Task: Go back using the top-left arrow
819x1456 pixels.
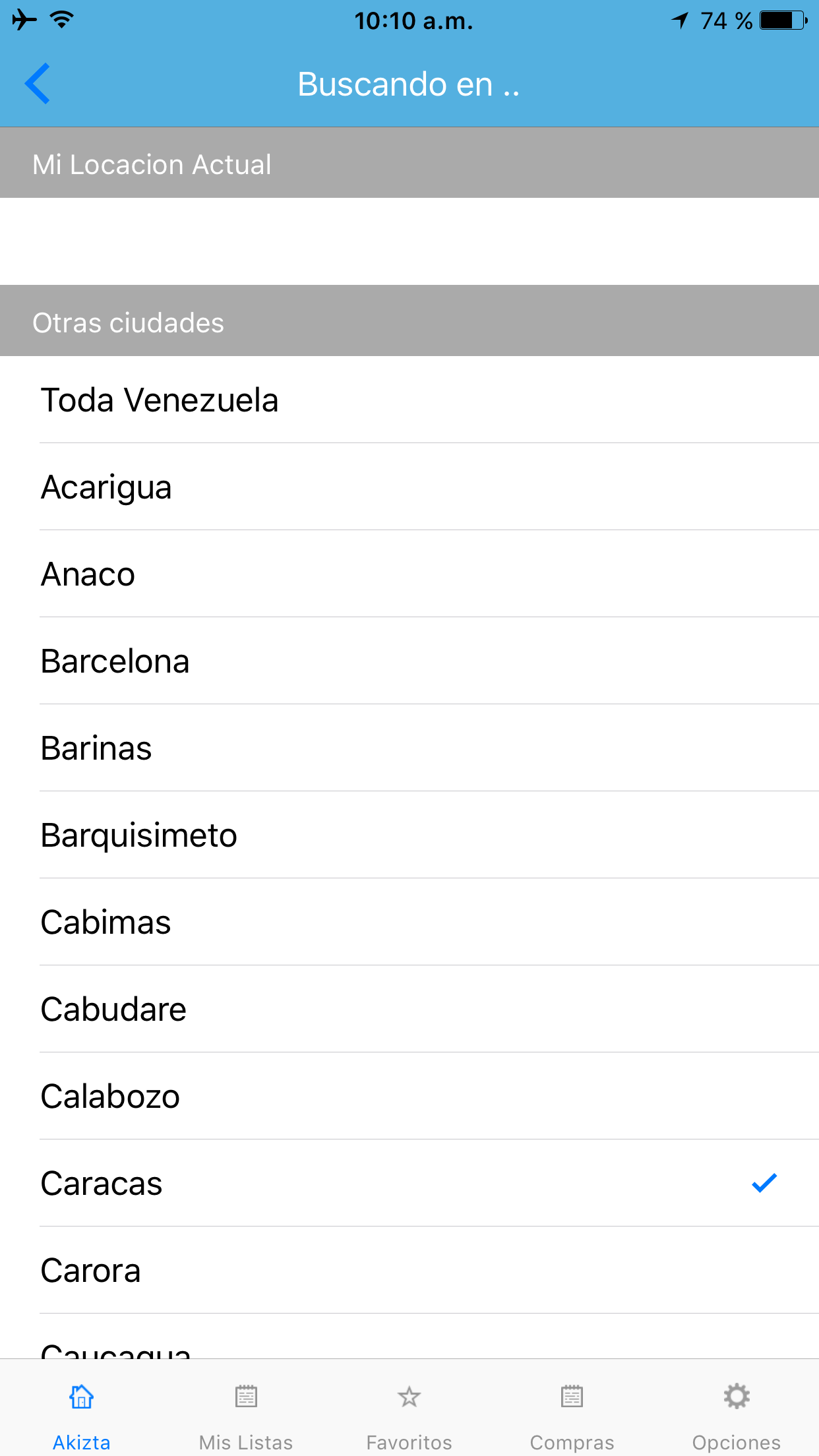Action: [x=38, y=84]
